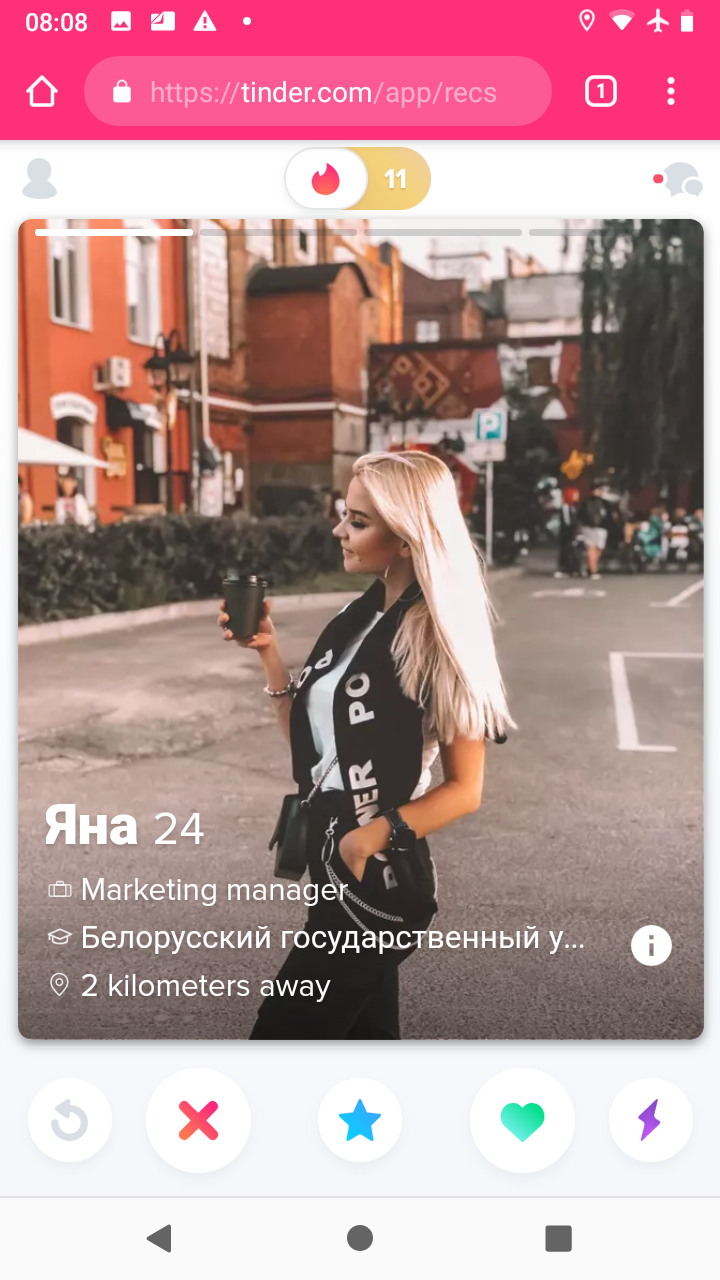Activate the purple Boost lightning bolt
The width and height of the screenshot is (720, 1280).
(x=650, y=1120)
